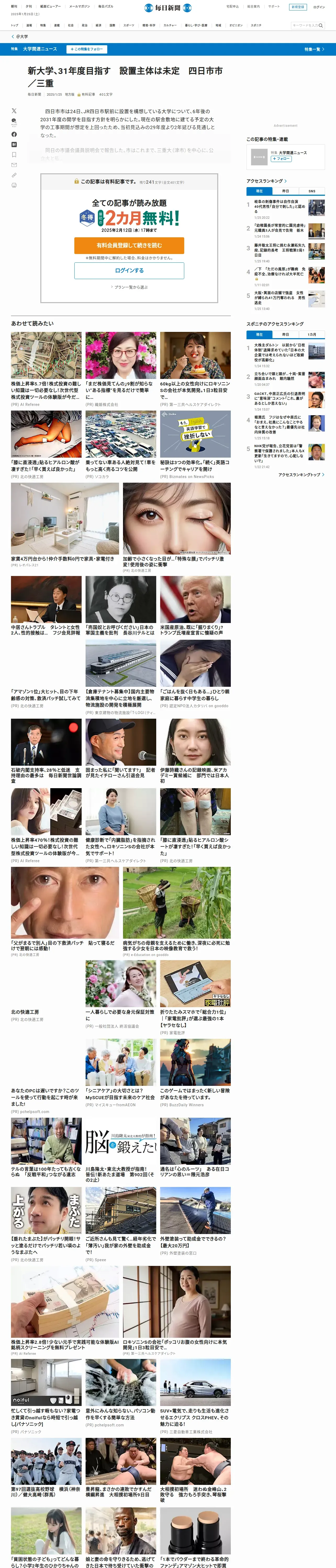The image size is (336, 1568).
Task: Tap ログインする button in paywall
Action: pos(129,270)
